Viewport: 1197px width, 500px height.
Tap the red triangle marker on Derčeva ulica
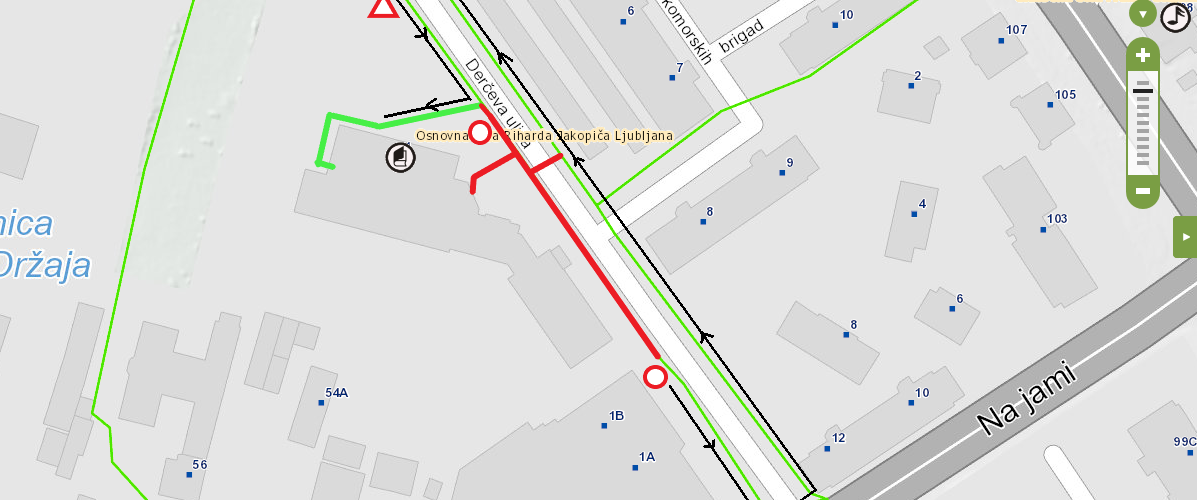(382, 8)
